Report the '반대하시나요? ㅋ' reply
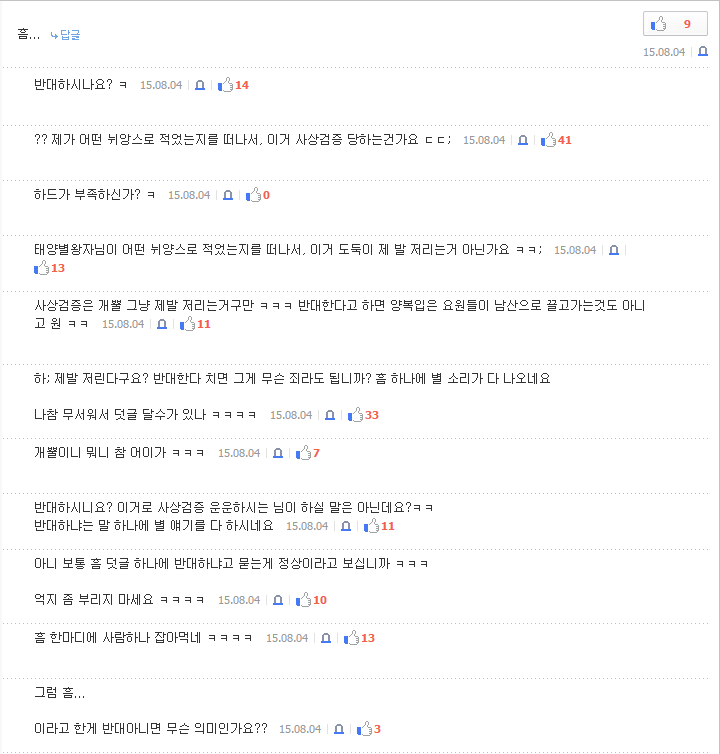720x754 pixels. pos(200,85)
